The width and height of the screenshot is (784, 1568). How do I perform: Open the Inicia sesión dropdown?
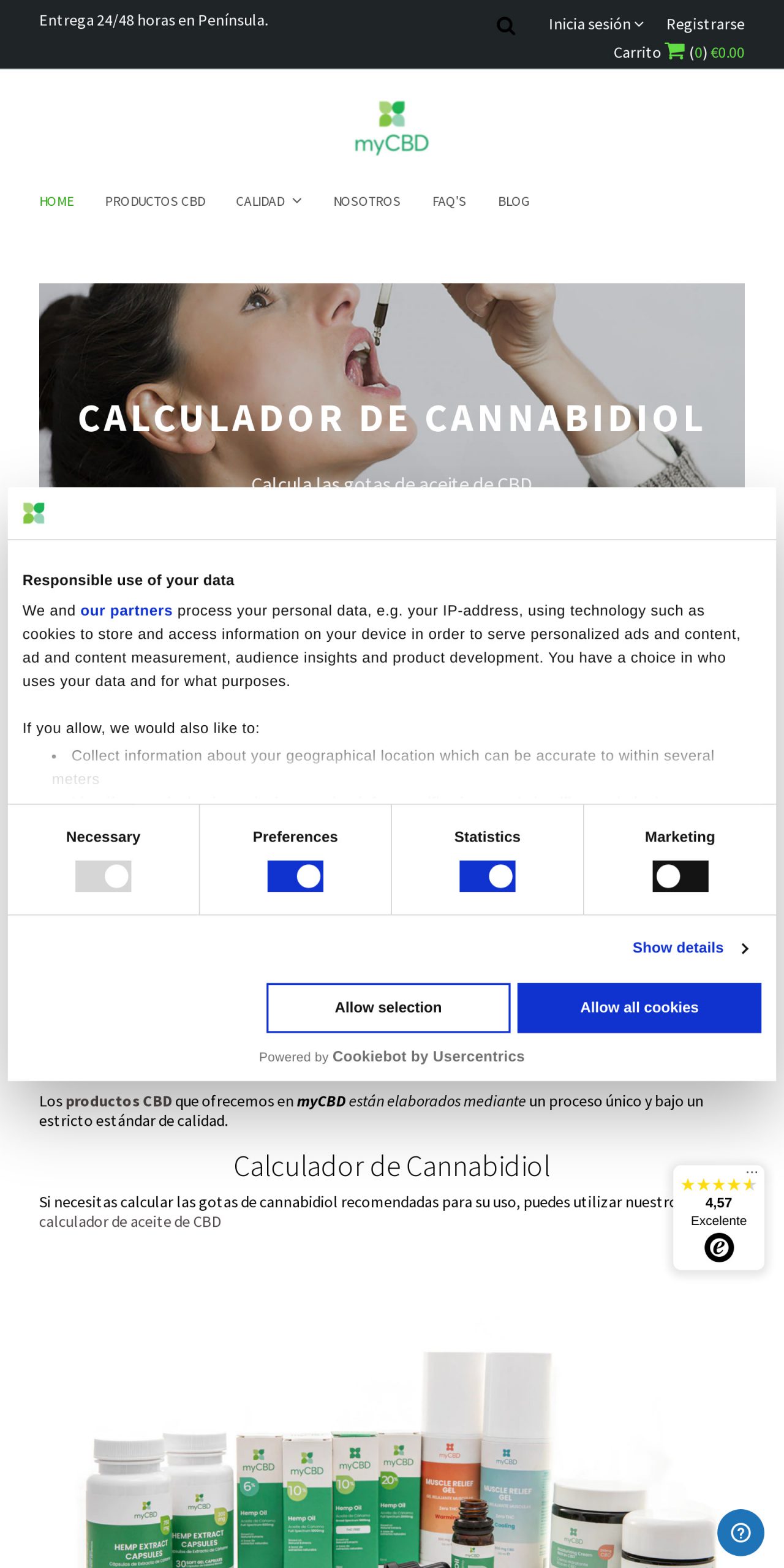[x=595, y=24]
